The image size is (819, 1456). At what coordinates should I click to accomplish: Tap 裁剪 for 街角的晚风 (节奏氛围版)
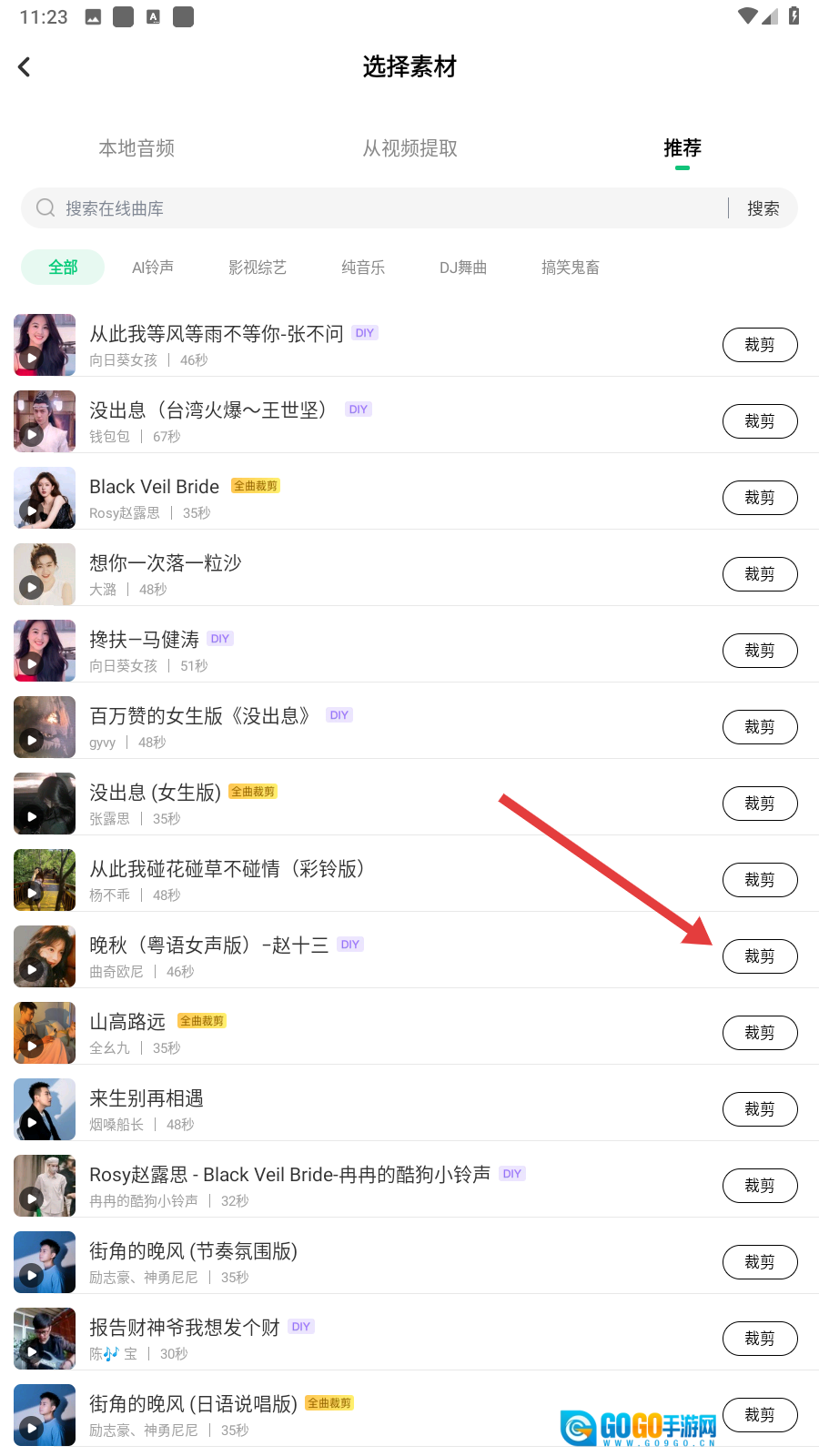(760, 1262)
